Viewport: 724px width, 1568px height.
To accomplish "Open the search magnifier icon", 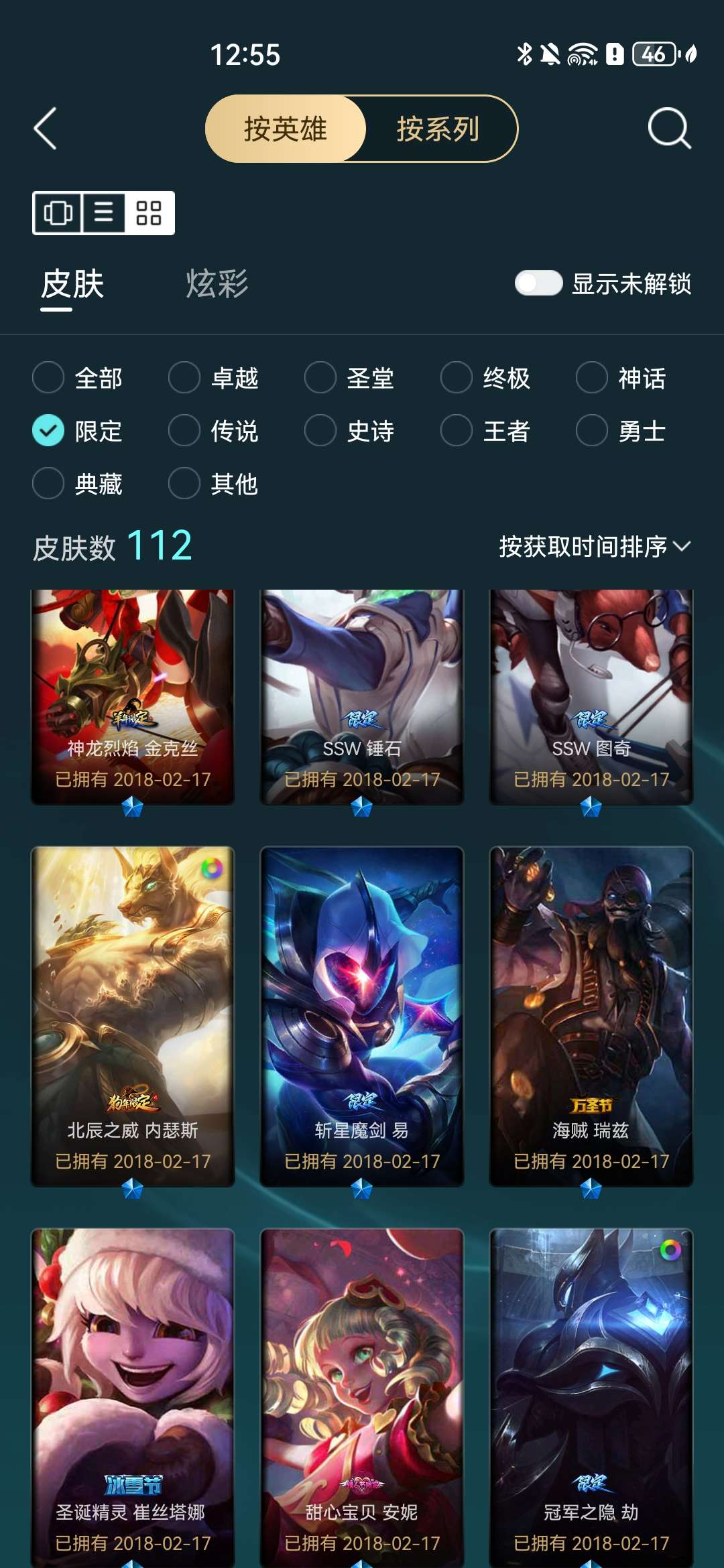I will pos(669,128).
